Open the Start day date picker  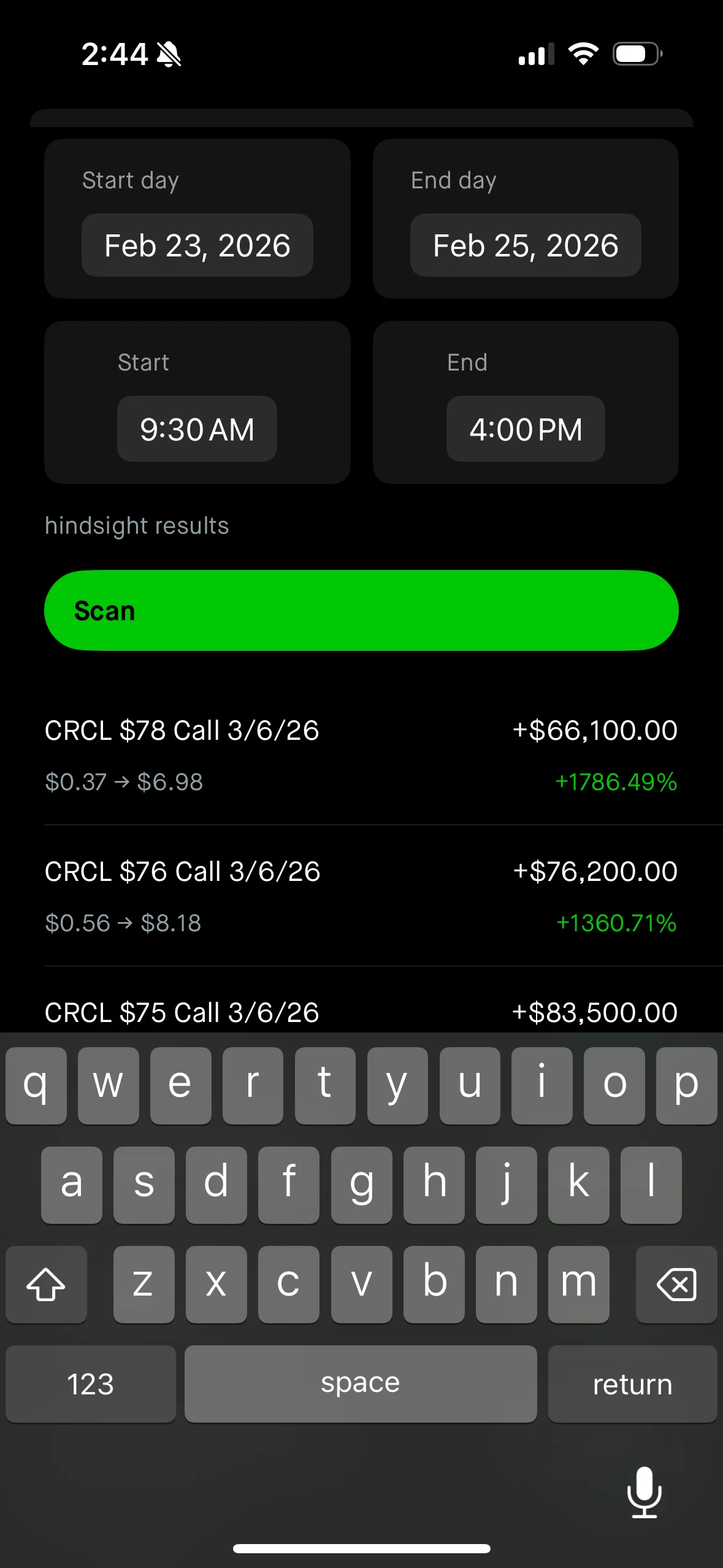click(197, 245)
